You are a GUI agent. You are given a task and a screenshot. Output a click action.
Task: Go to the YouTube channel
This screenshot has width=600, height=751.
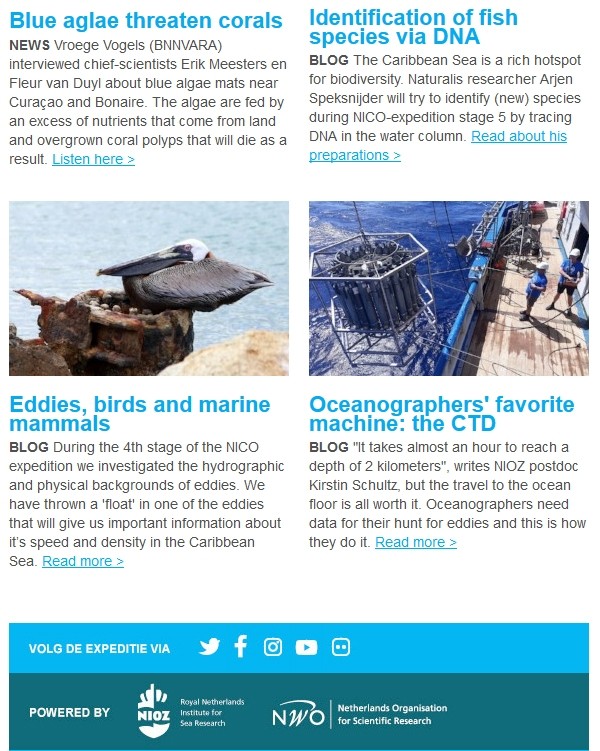pyautogui.click(x=307, y=647)
